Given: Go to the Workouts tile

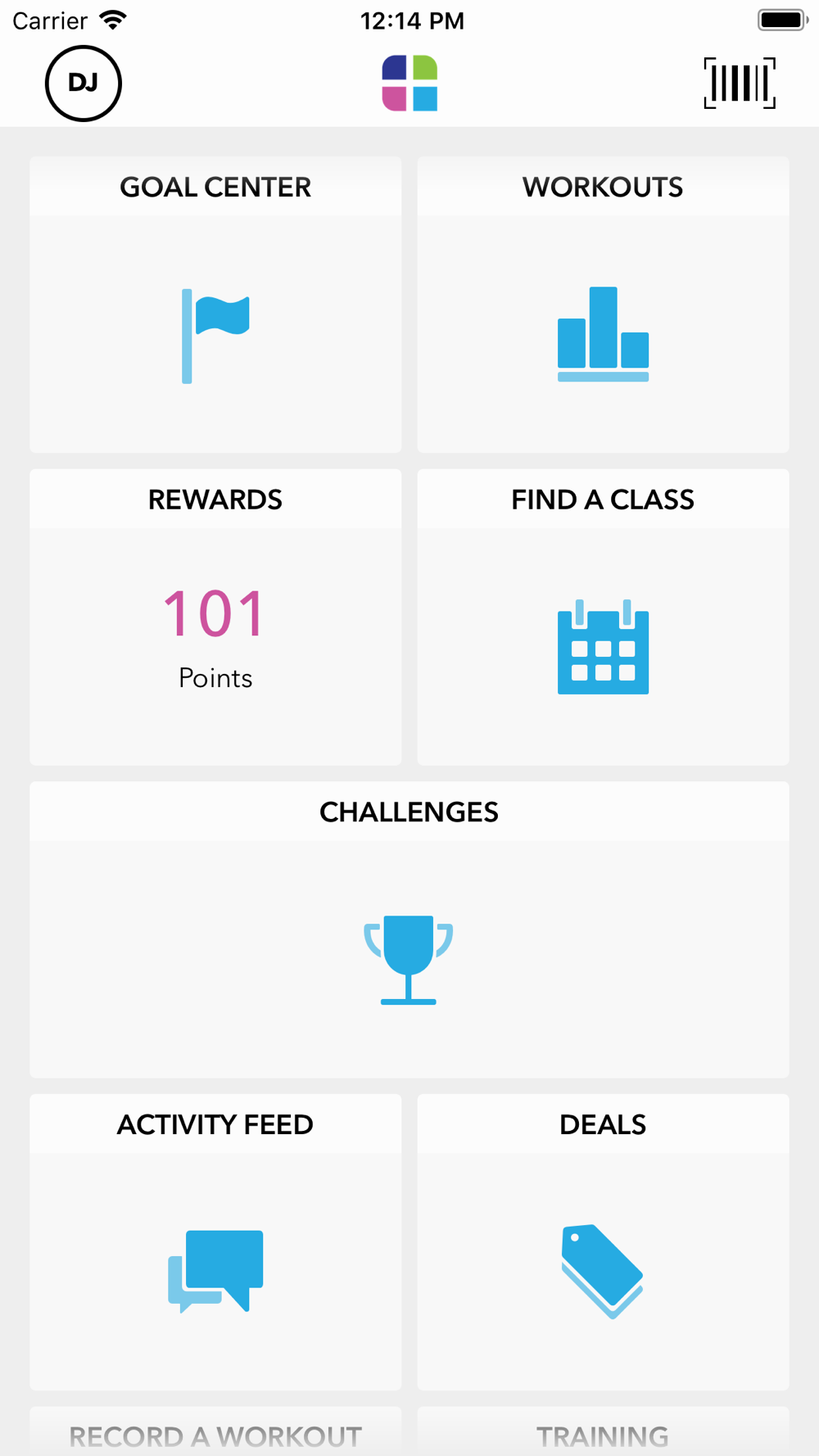Looking at the screenshot, I should [603, 305].
